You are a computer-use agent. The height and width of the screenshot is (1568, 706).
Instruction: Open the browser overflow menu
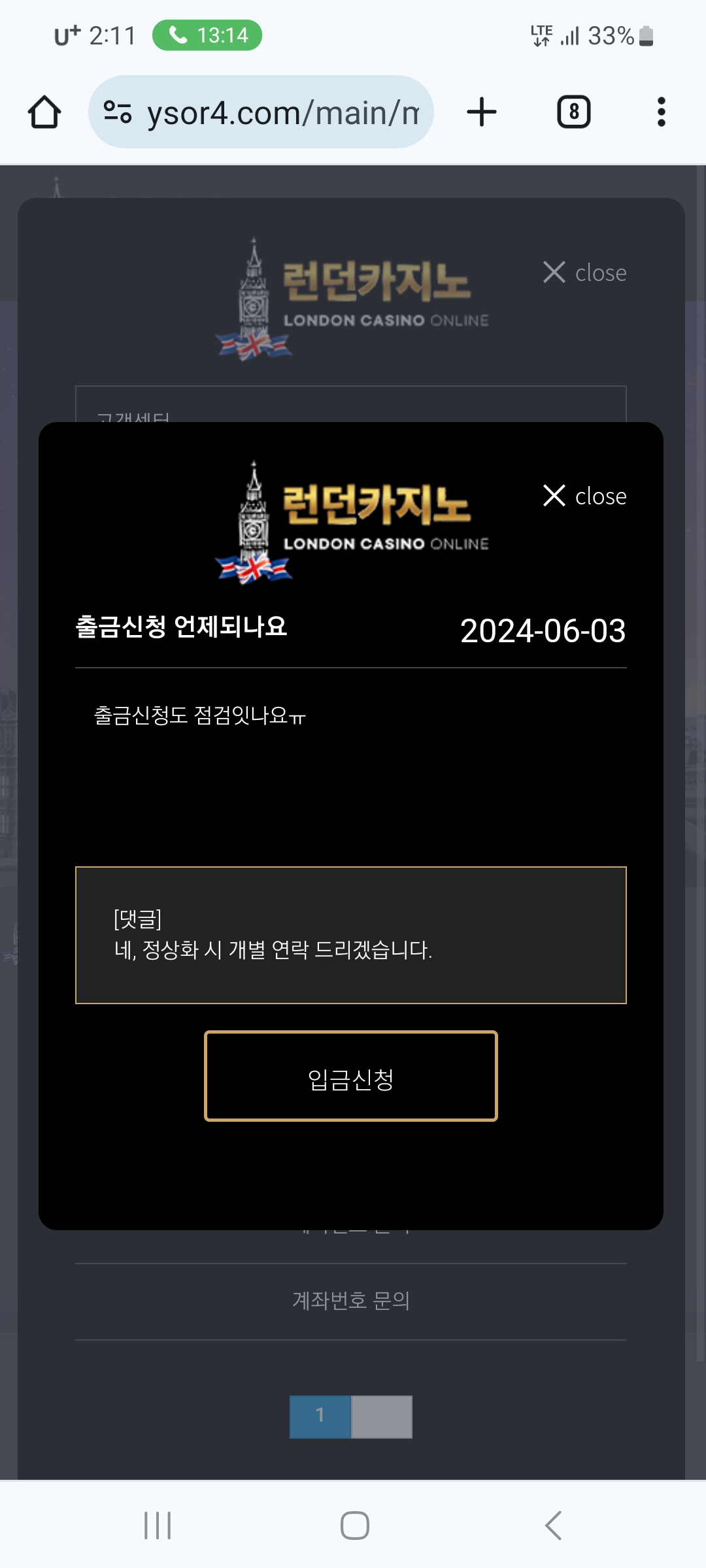[x=661, y=112]
